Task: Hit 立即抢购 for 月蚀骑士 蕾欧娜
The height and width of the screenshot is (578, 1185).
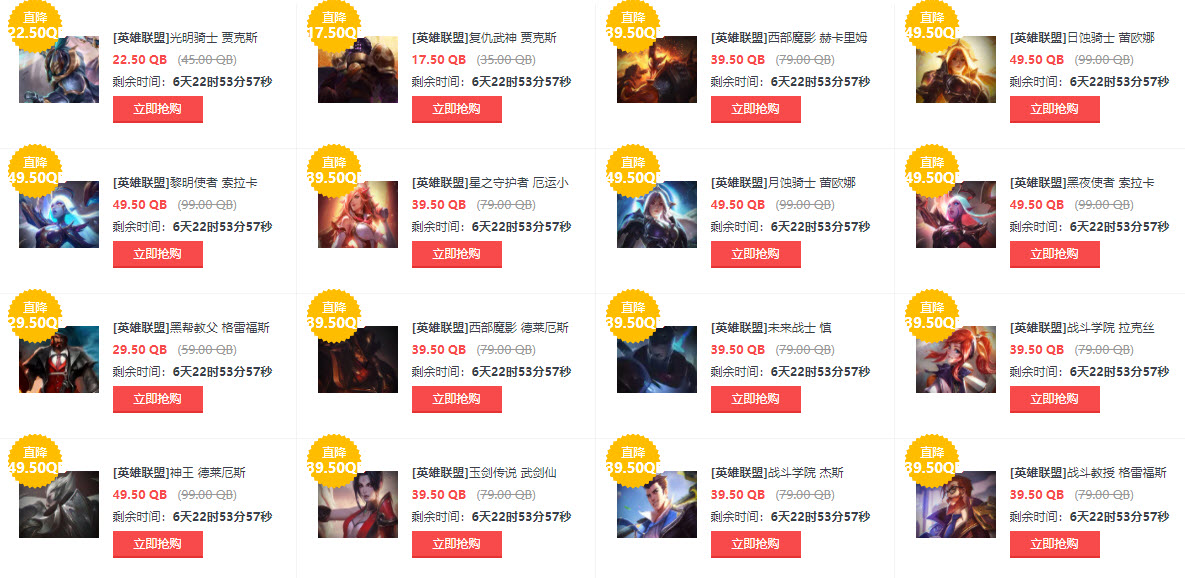Action: pyautogui.click(x=755, y=254)
